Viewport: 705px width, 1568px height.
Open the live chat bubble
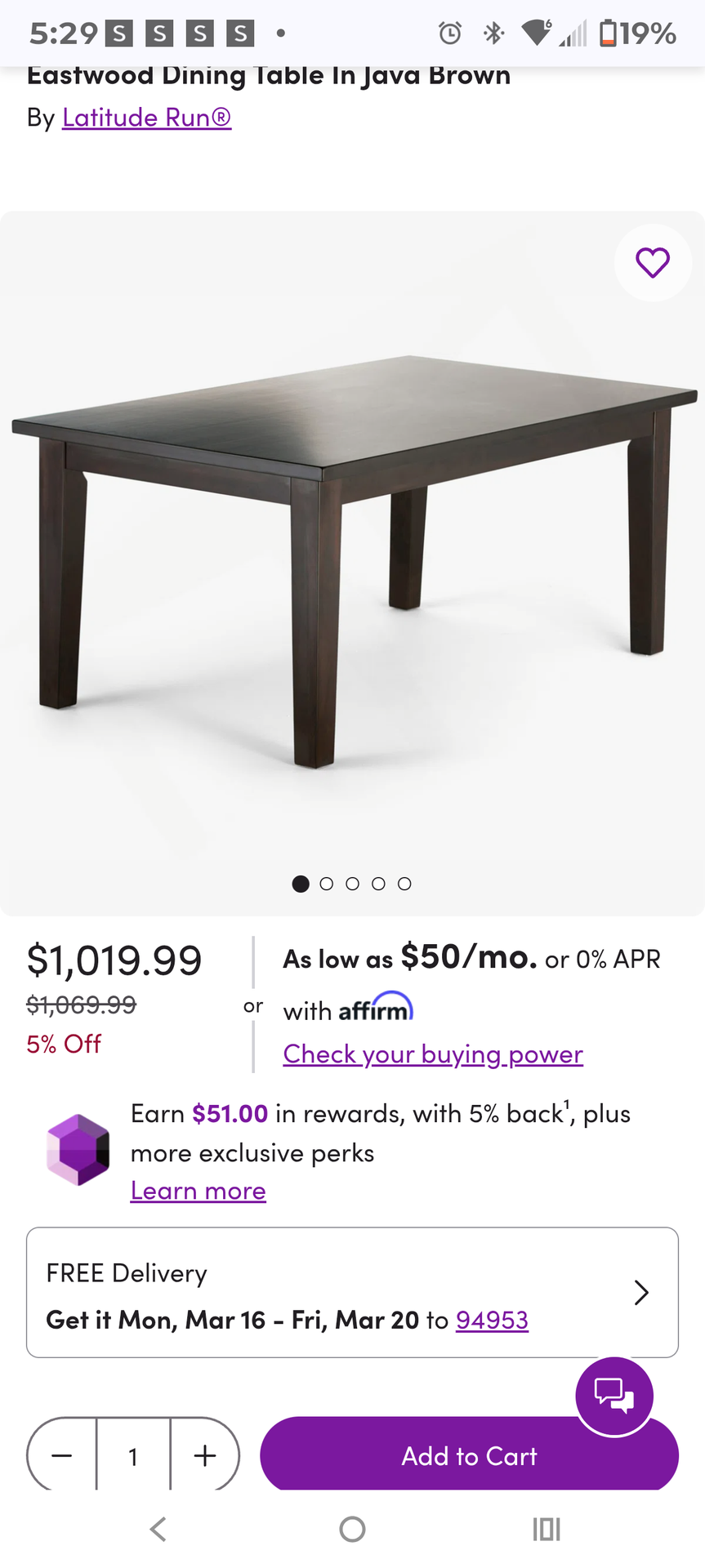click(x=614, y=1396)
